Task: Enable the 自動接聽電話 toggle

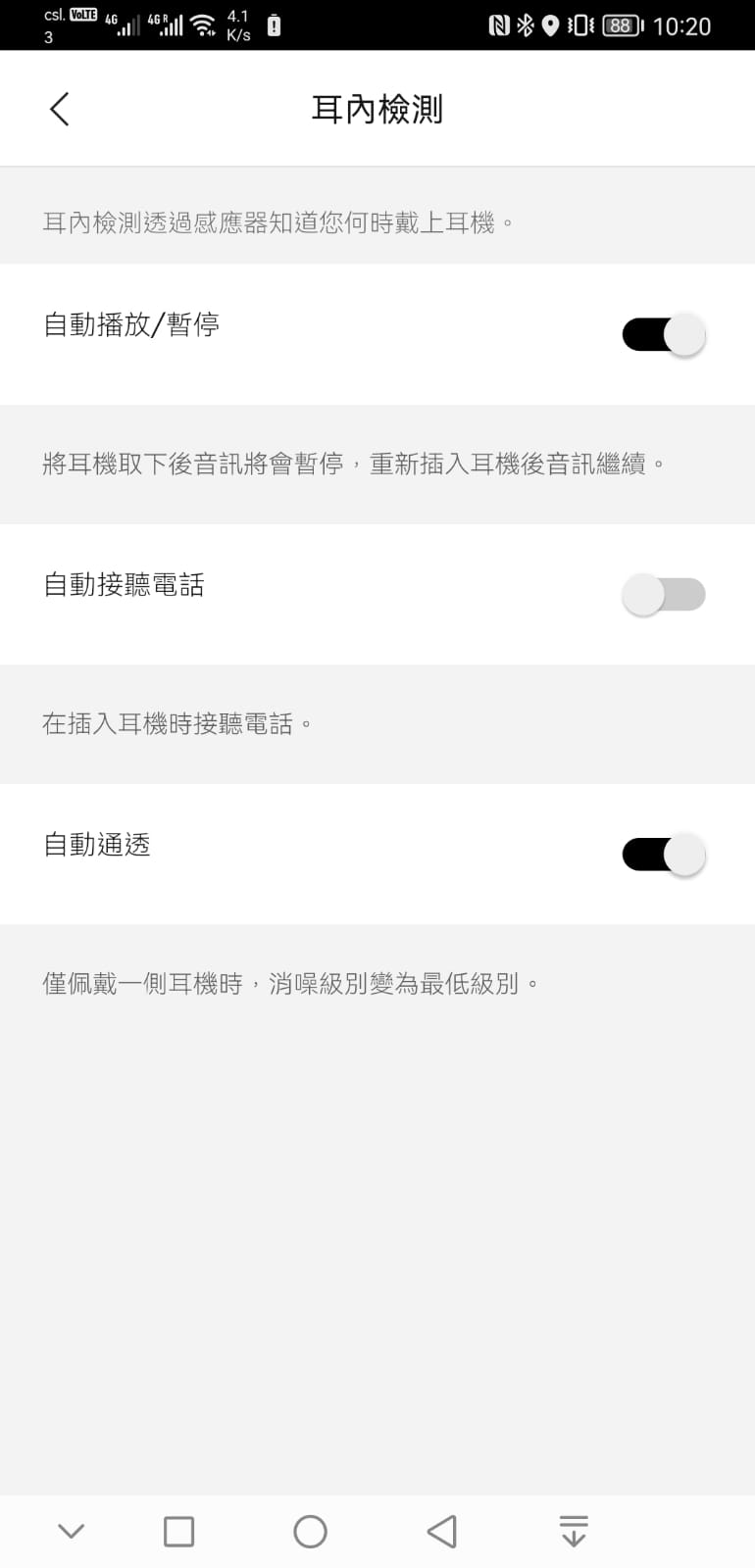Action: (x=664, y=595)
